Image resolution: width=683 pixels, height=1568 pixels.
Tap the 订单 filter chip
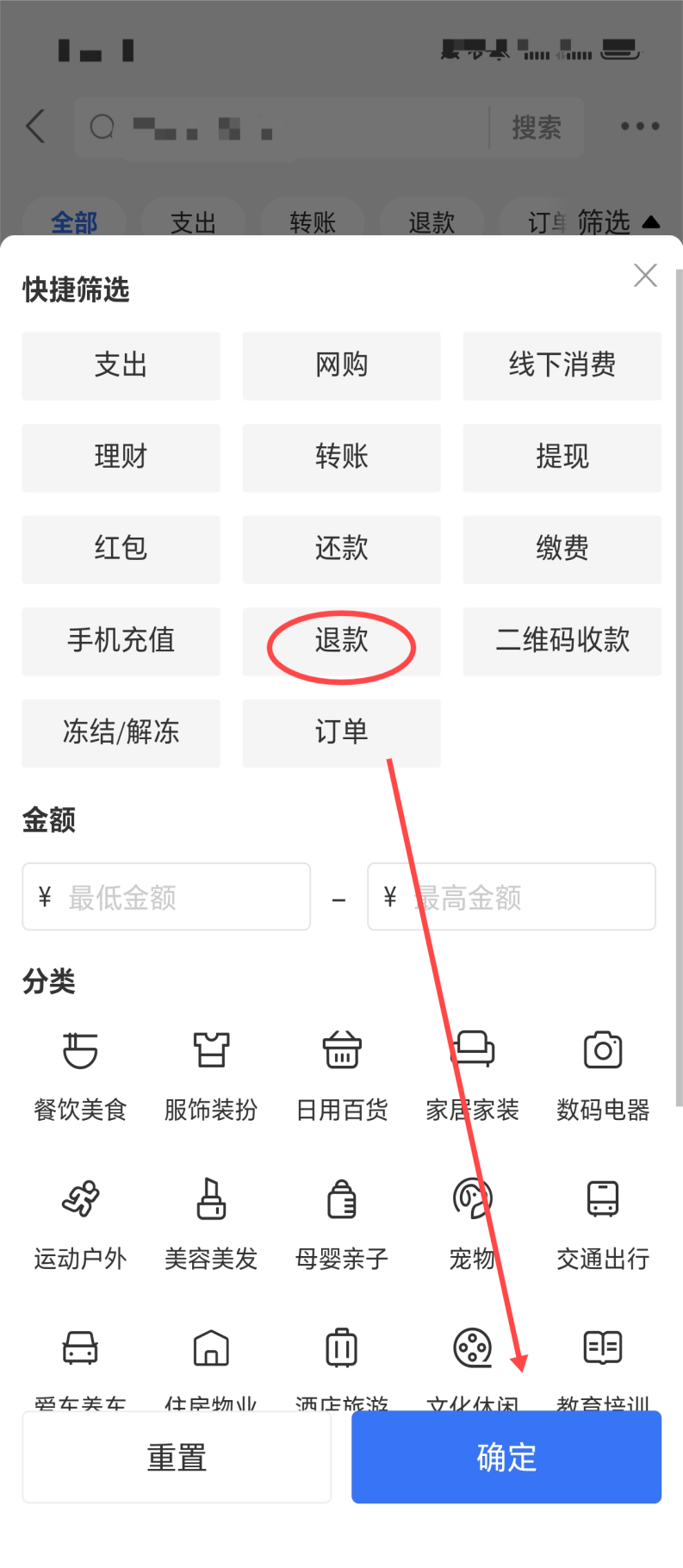(341, 732)
